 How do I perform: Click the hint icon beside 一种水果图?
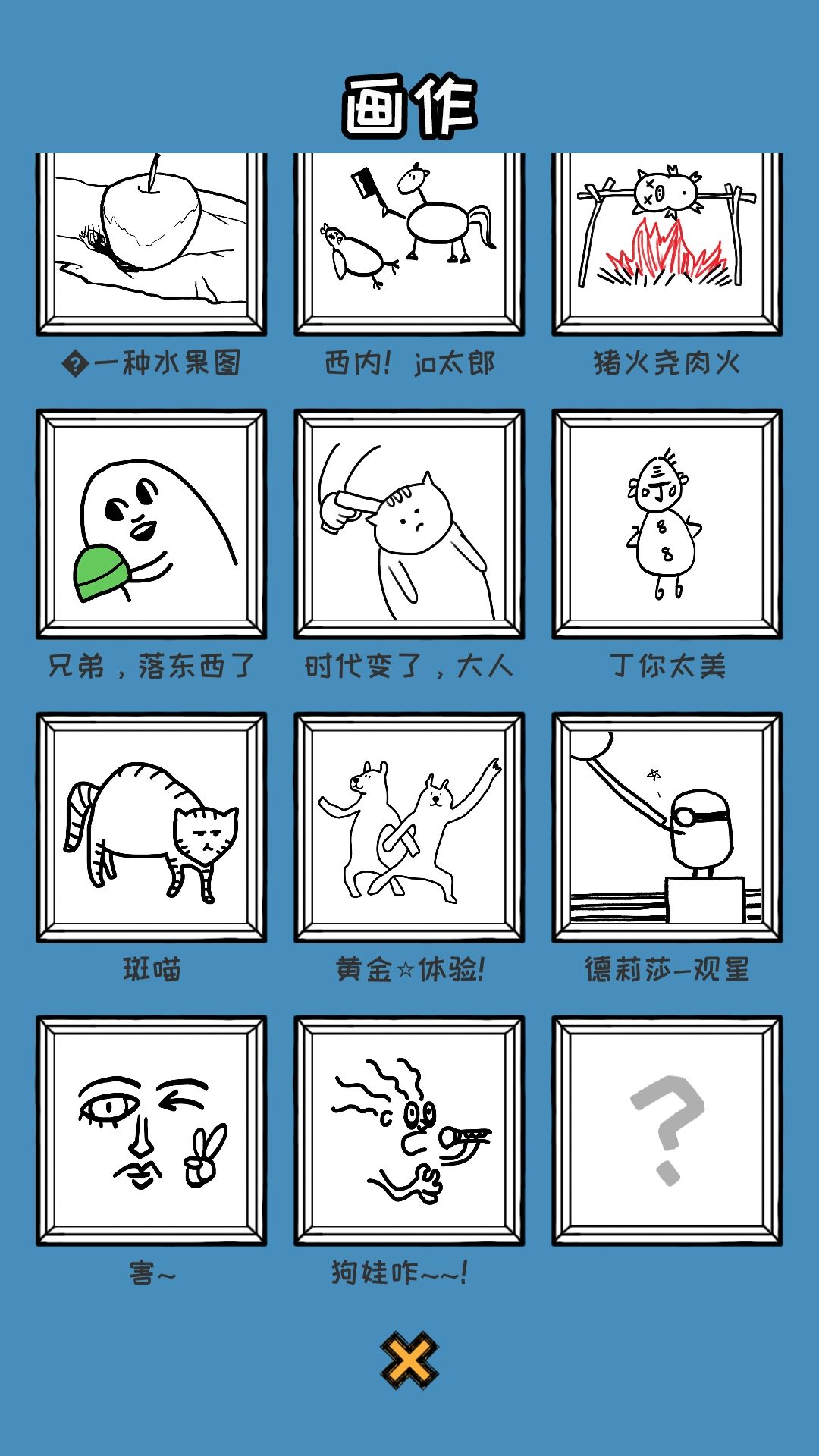74,362
